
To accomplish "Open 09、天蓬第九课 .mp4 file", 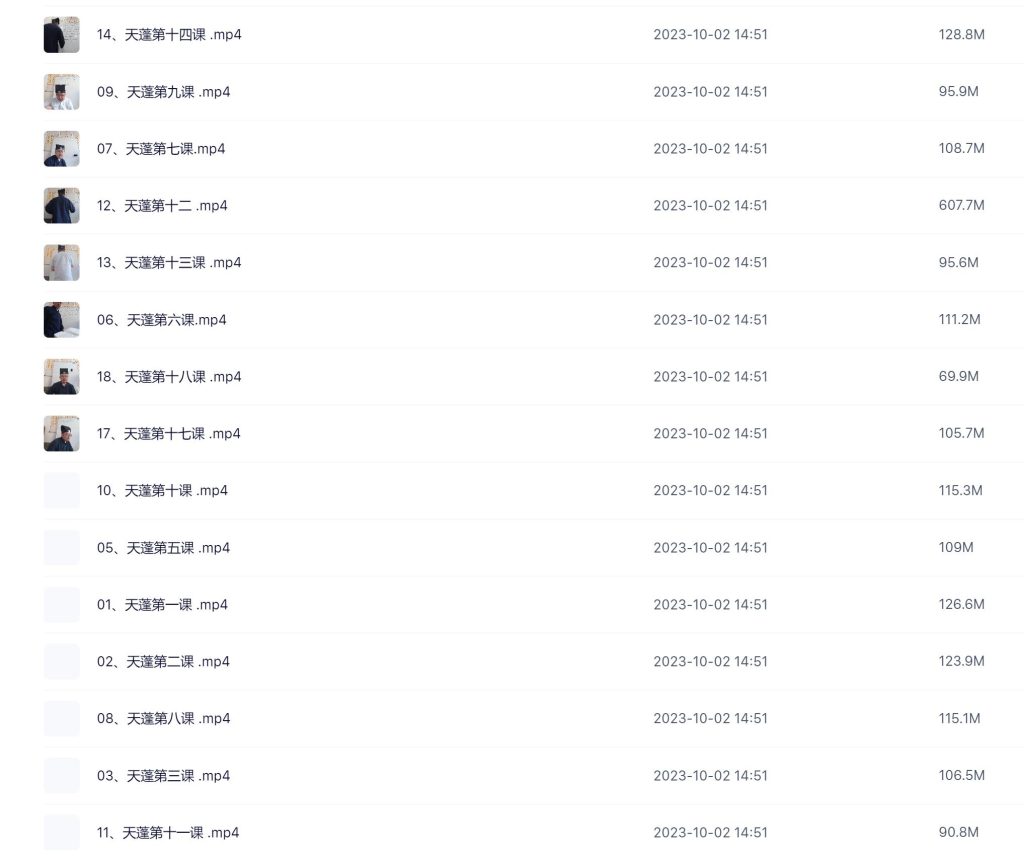I will [x=163, y=92].
